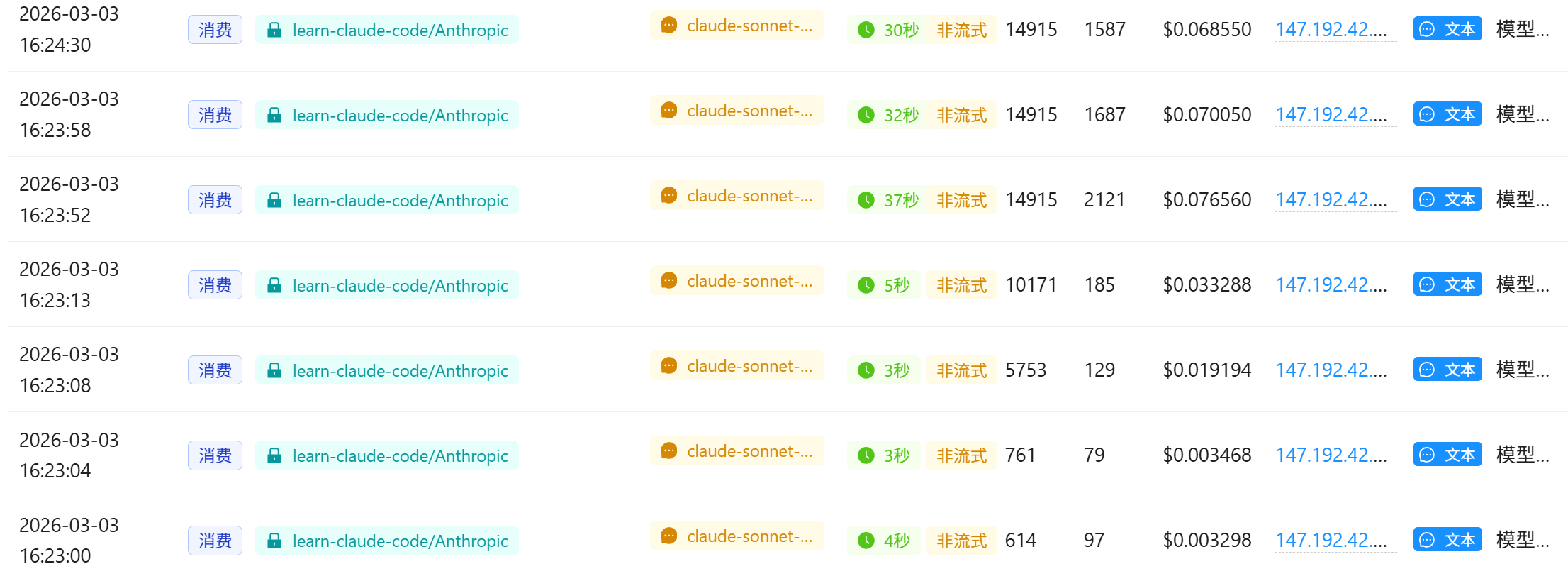Open the IP link in the 16:23:13 row
The image size is (1568, 581).
[1331, 285]
